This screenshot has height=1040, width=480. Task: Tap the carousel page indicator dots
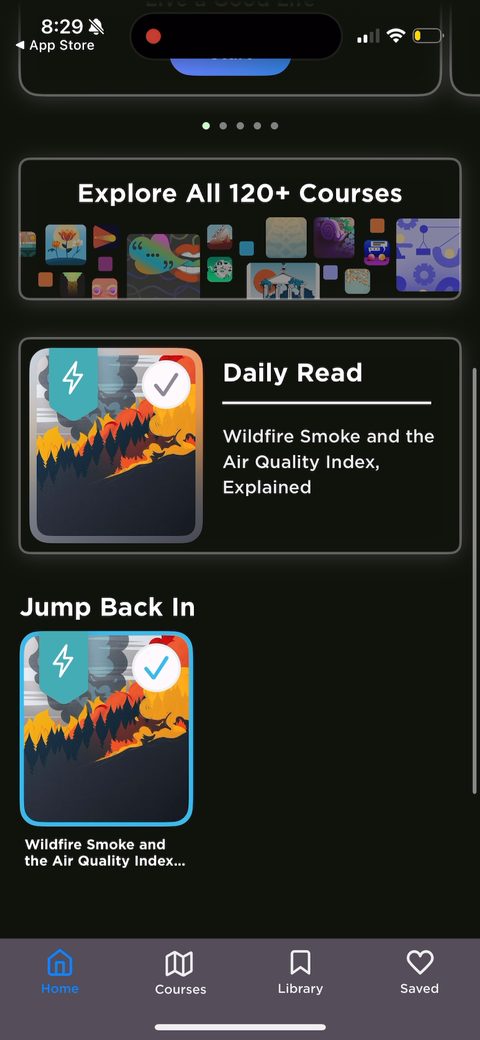pyautogui.click(x=240, y=125)
